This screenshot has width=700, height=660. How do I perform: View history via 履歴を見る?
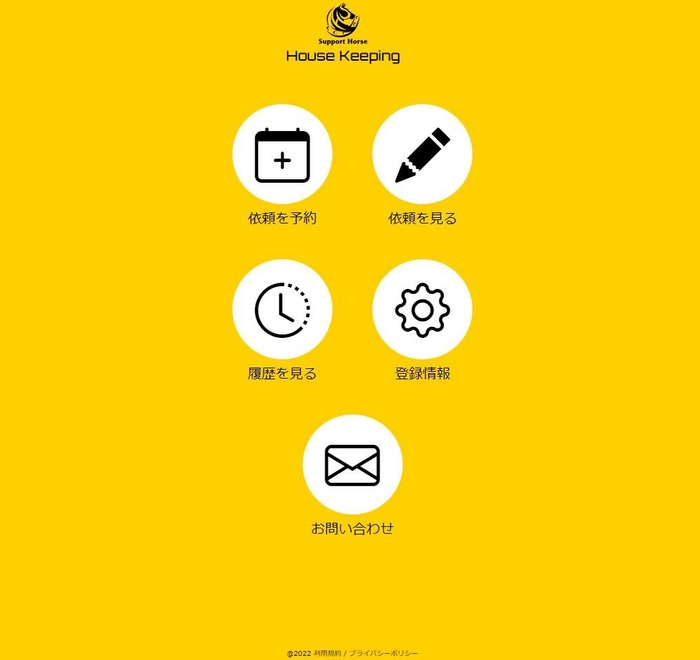tap(282, 310)
